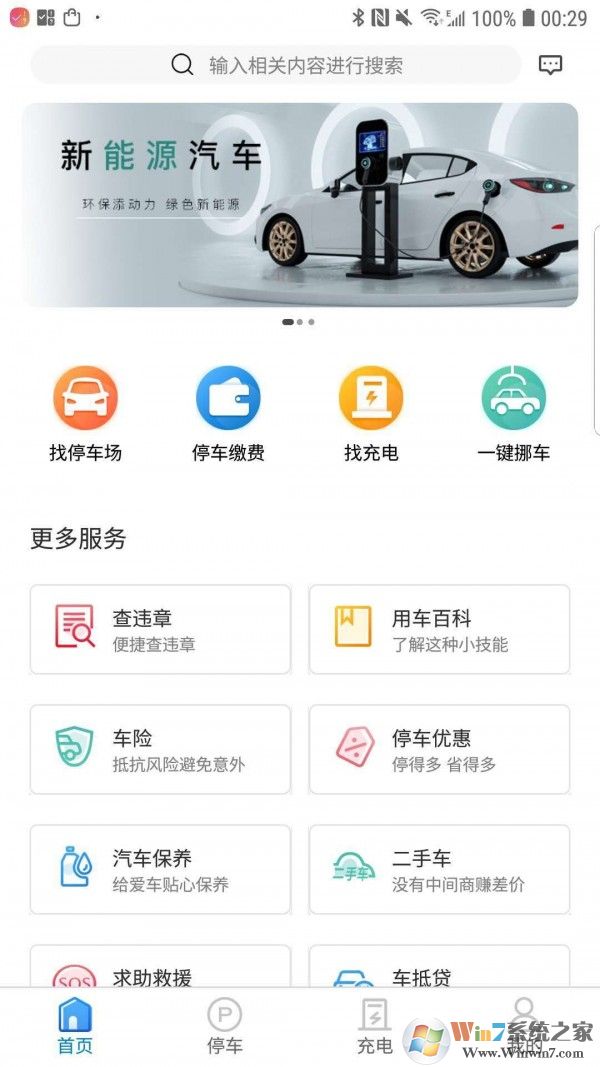Open the 查违章 service card
Image resolution: width=600 pixels, height=1067 pixels.
(x=160, y=630)
